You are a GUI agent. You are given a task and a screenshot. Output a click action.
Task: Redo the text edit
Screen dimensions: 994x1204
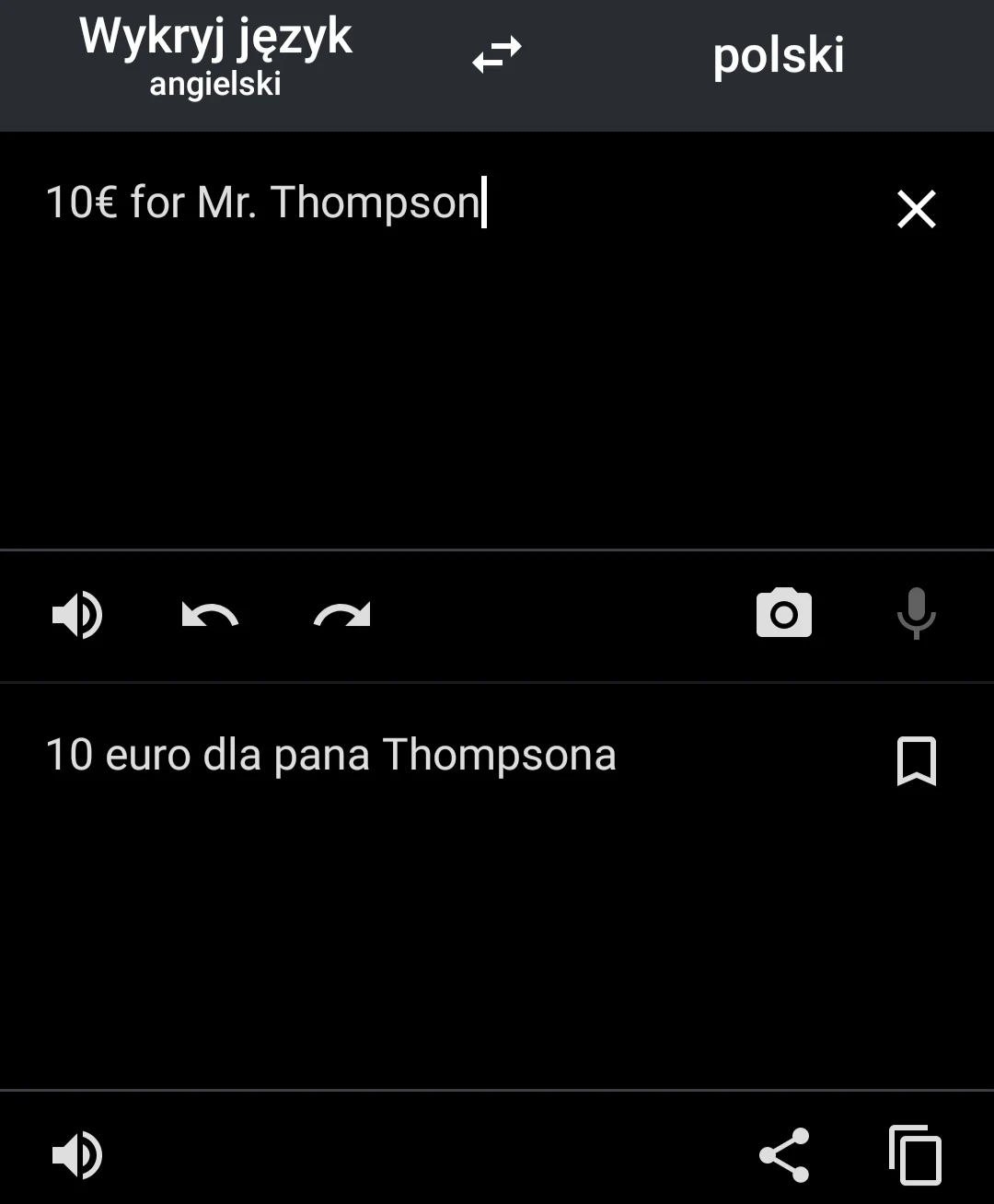(x=342, y=615)
